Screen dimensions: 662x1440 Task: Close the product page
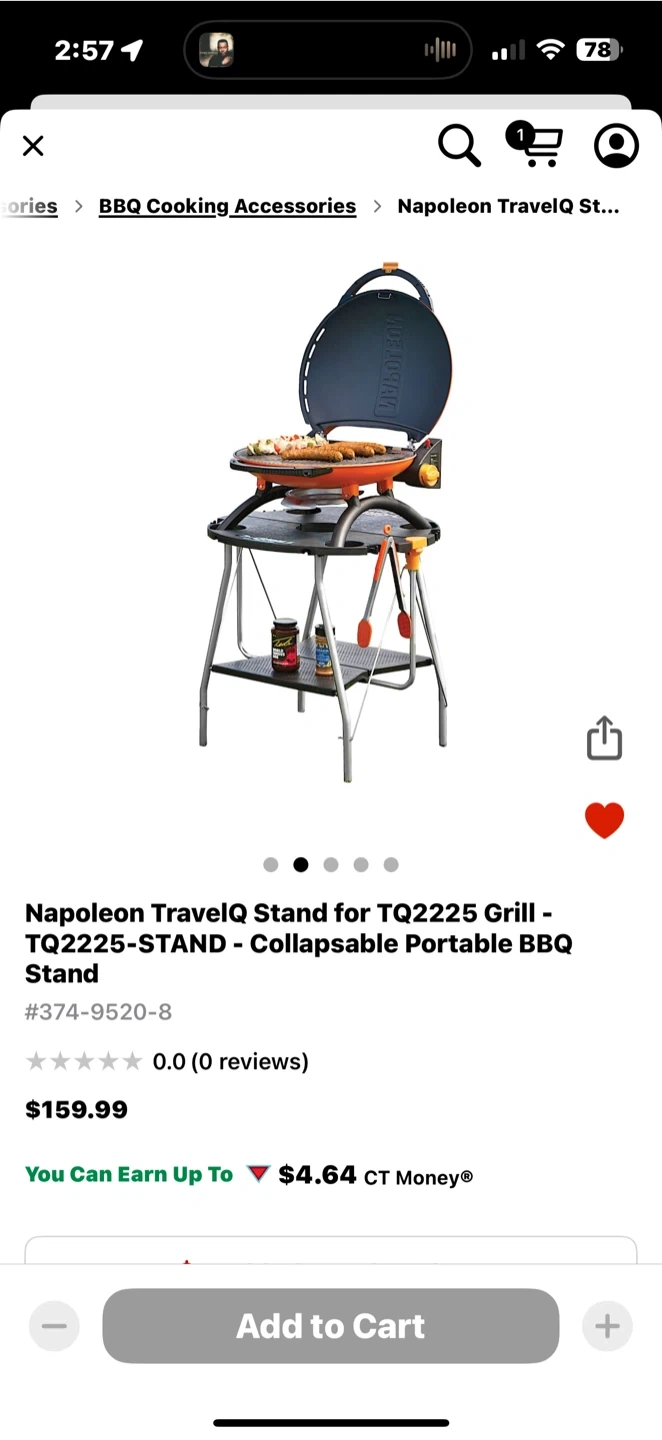[x=33, y=146]
